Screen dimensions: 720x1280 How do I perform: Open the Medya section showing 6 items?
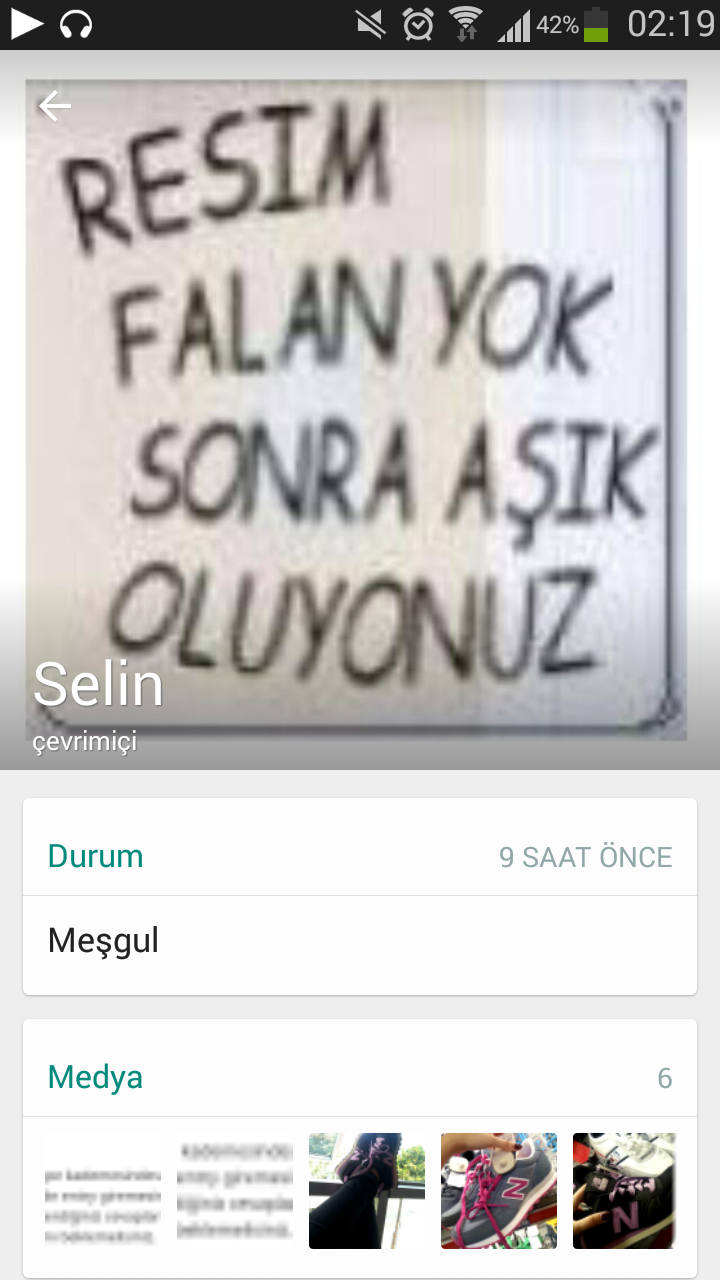(360, 1078)
